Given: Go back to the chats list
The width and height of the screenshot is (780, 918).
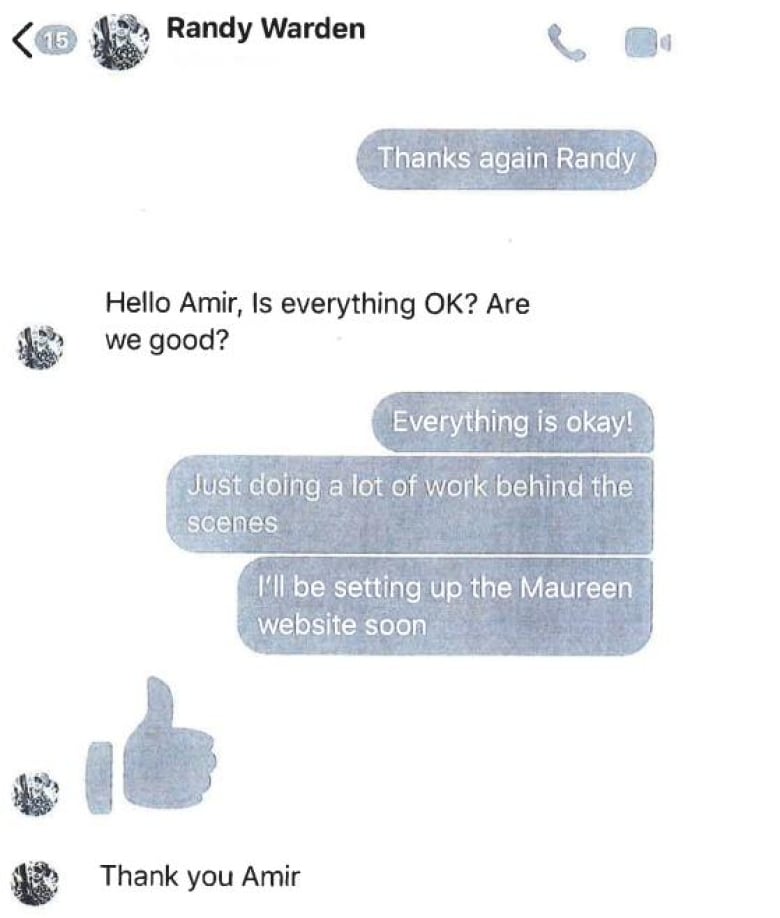Looking at the screenshot, I should coord(22,42).
